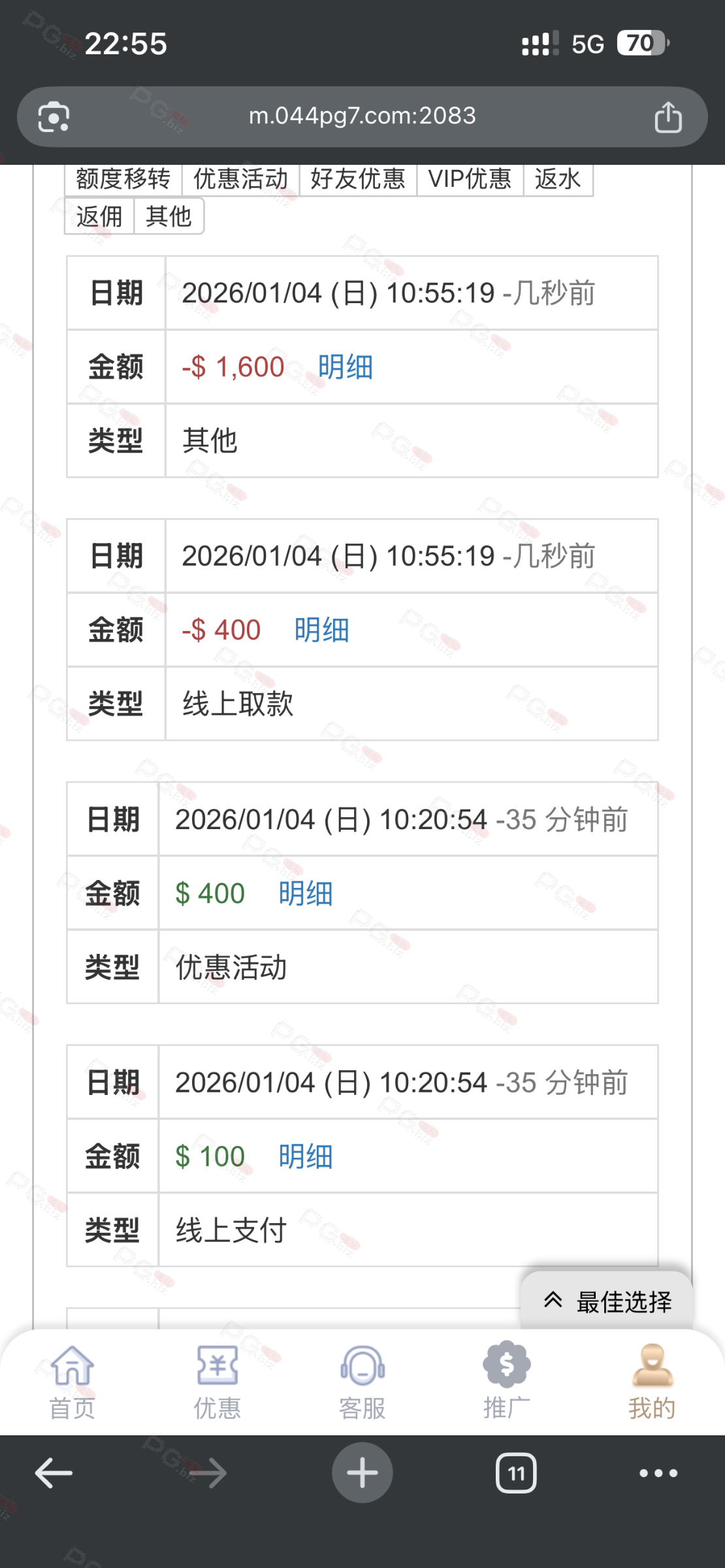Screen dimensions: 725x1568
Task: Go back to the previous browser page
Action: (x=54, y=1473)
